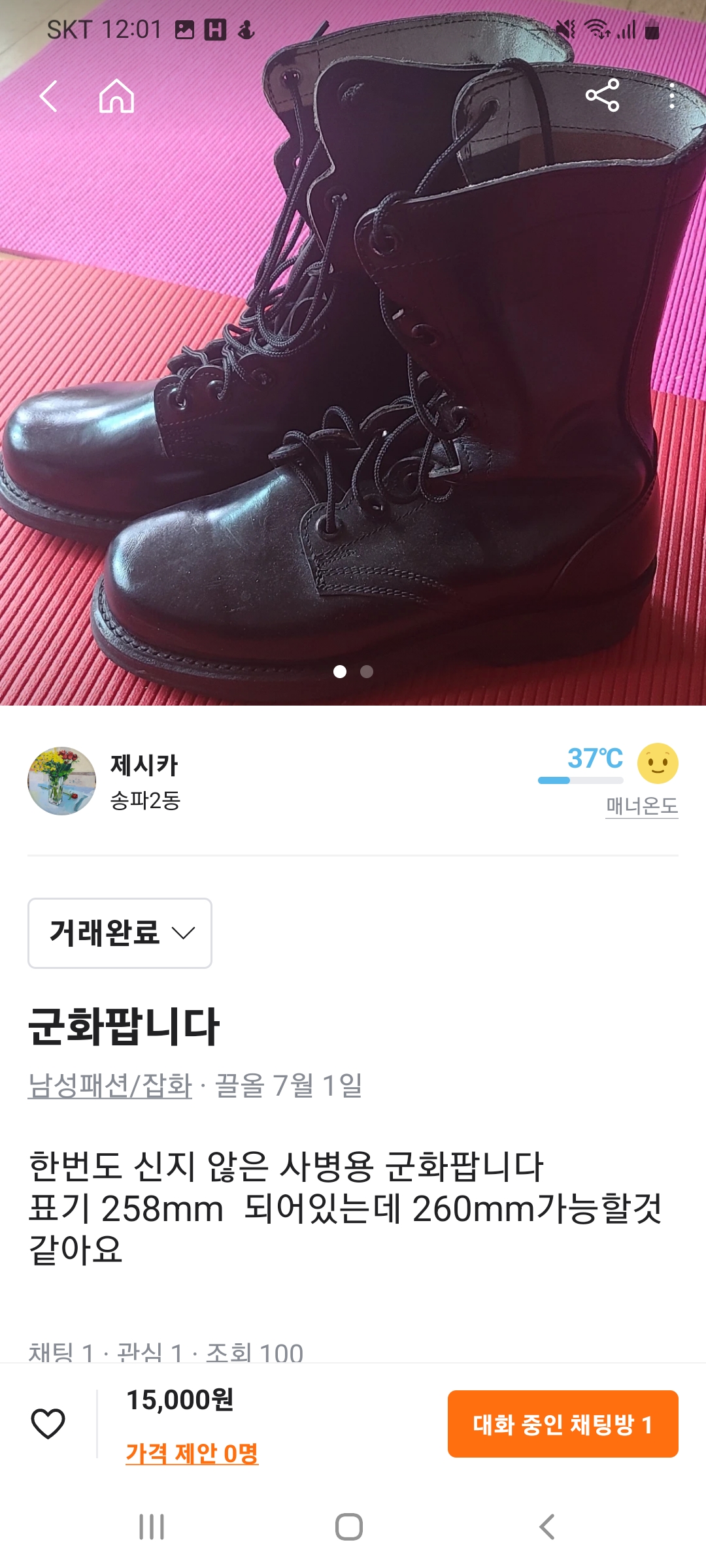Open the home icon in the top bar
This screenshot has width=706, height=1568.
click(x=116, y=97)
